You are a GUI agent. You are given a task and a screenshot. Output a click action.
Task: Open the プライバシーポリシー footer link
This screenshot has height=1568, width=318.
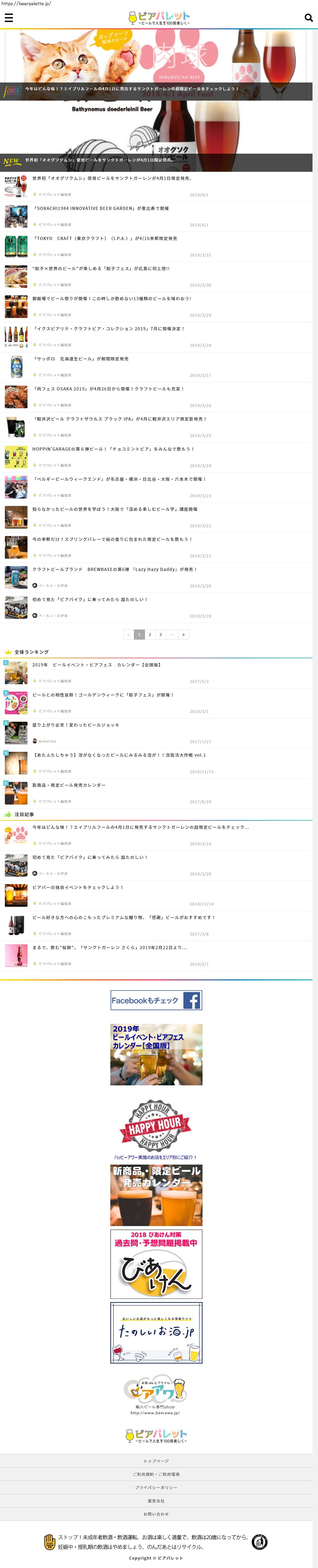tap(156, 1488)
